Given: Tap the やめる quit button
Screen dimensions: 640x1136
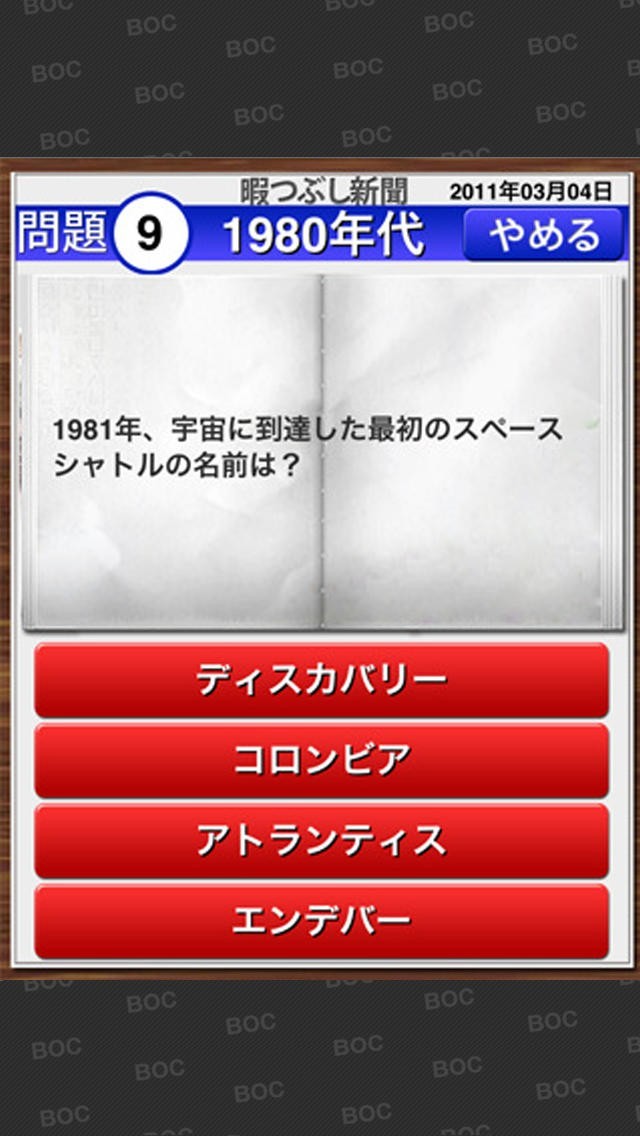Looking at the screenshot, I should click(543, 235).
